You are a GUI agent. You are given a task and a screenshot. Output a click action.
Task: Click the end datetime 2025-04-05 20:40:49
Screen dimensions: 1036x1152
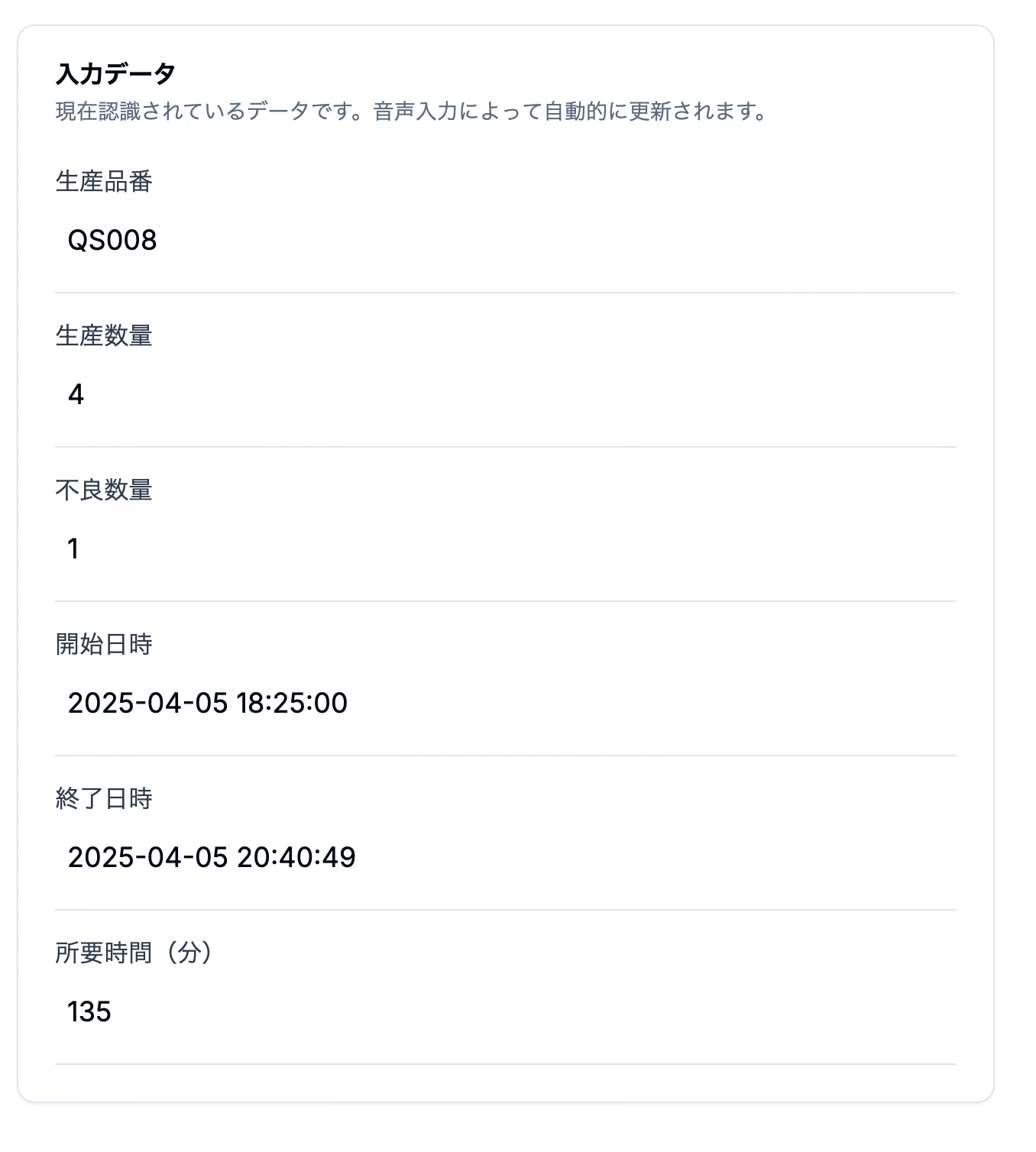pyautogui.click(x=212, y=857)
